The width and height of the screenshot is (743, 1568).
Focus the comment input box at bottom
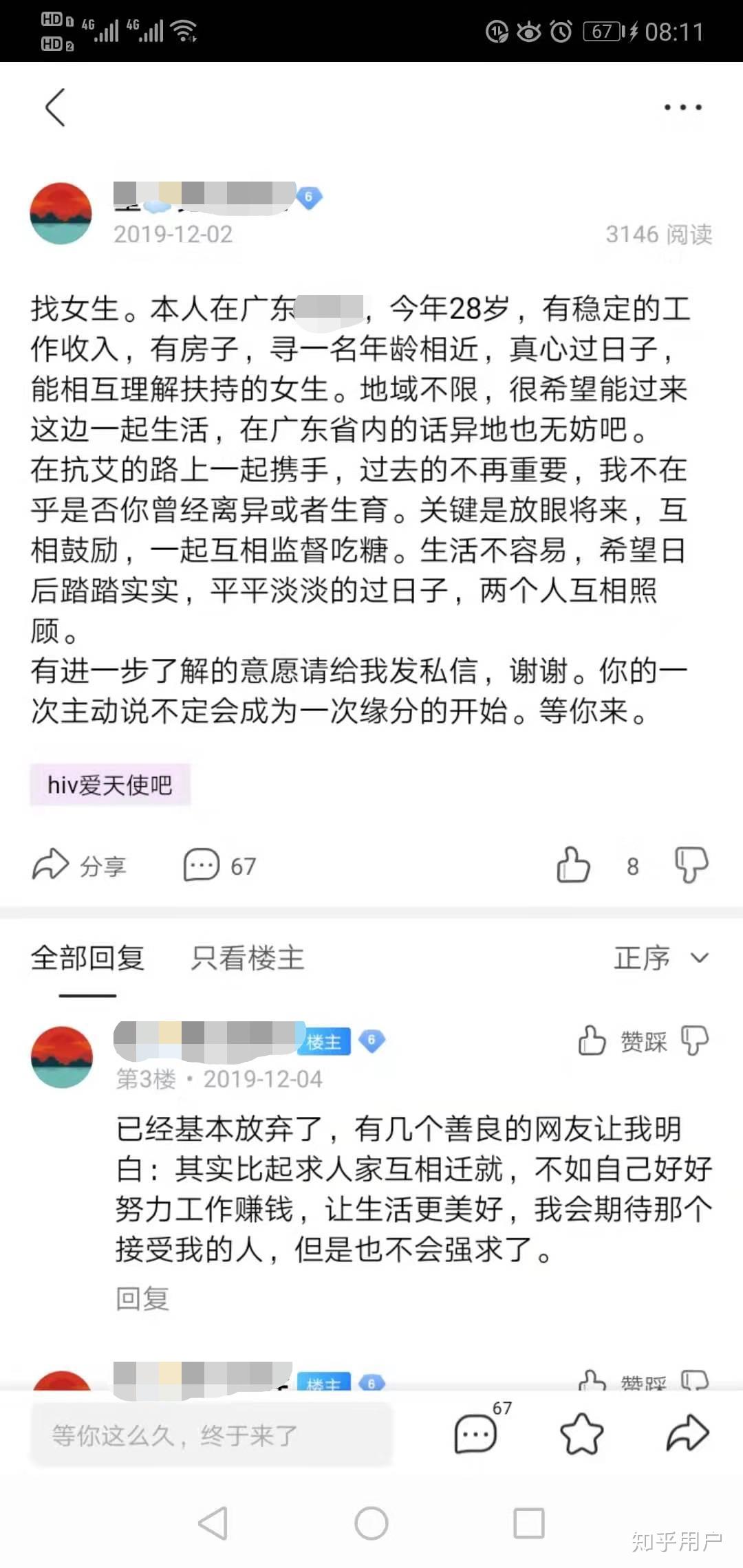[211, 1435]
